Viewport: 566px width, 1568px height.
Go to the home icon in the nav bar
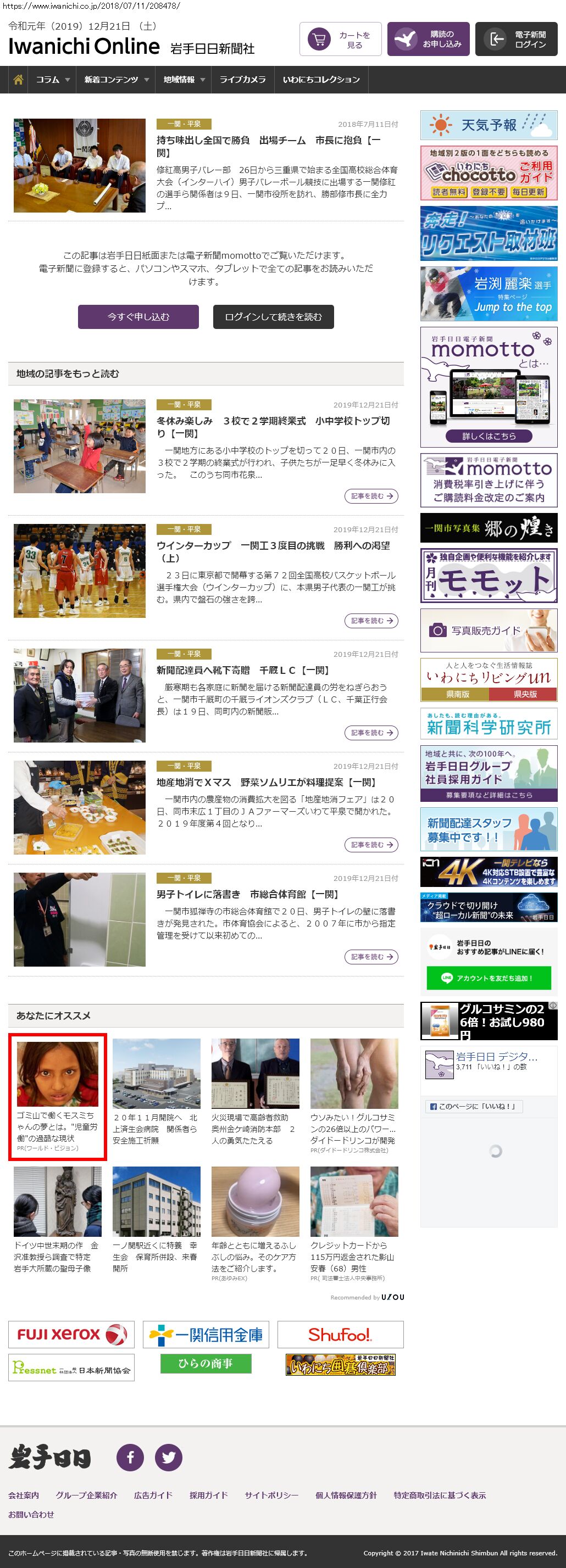pyautogui.click(x=18, y=80)
